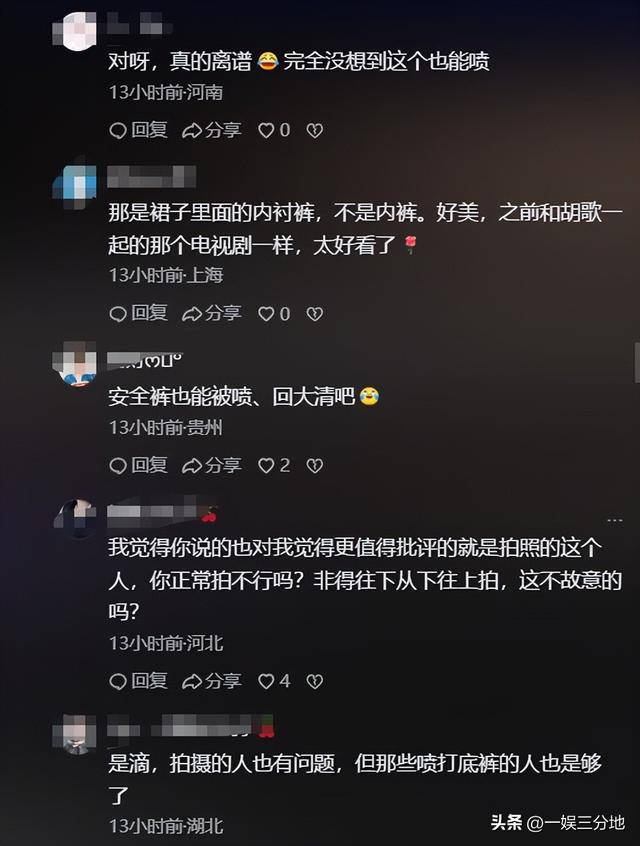Reply to the 上海 comment about 内衬裤
This screenshot has width=640, height=846.
click(138, 313)
